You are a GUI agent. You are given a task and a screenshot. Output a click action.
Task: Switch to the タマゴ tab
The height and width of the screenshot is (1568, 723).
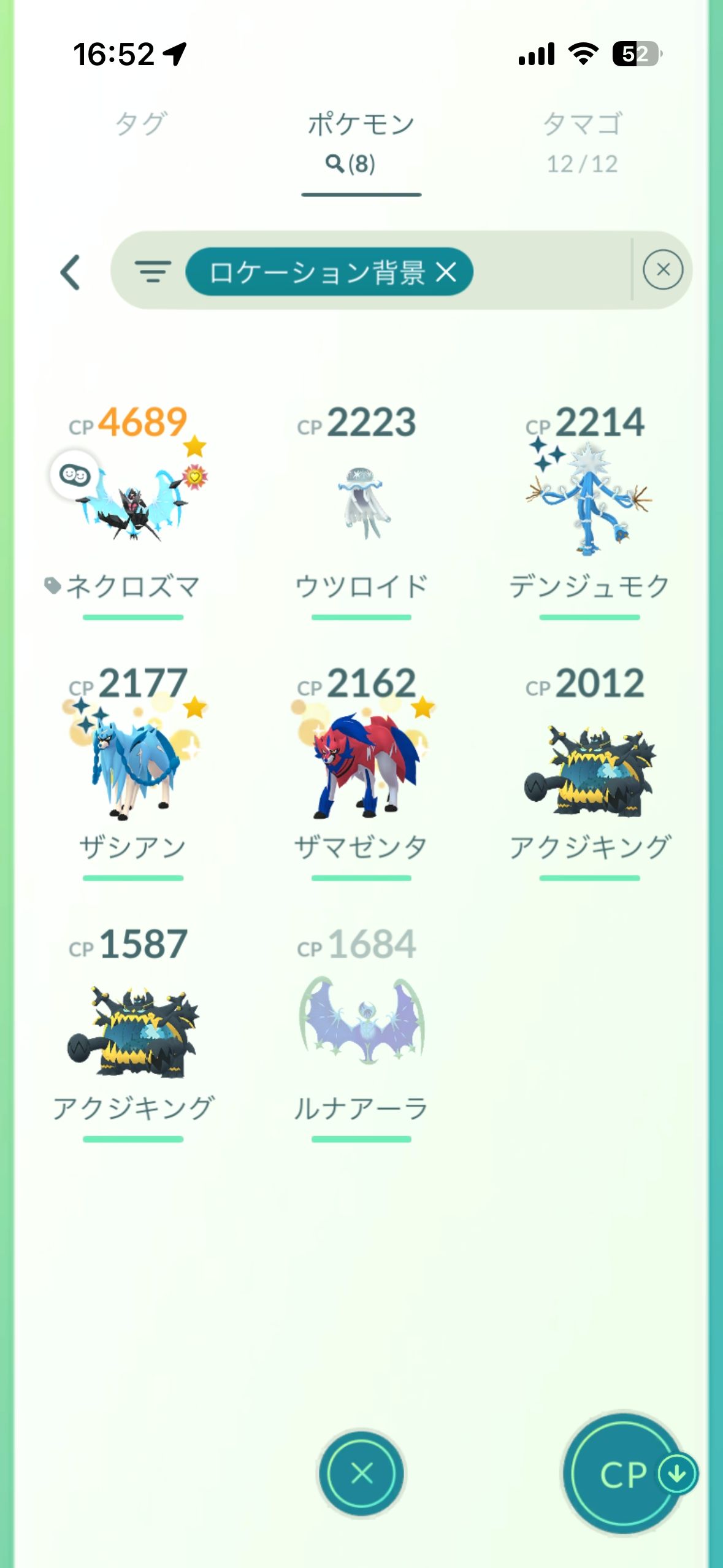click(582, 141)
